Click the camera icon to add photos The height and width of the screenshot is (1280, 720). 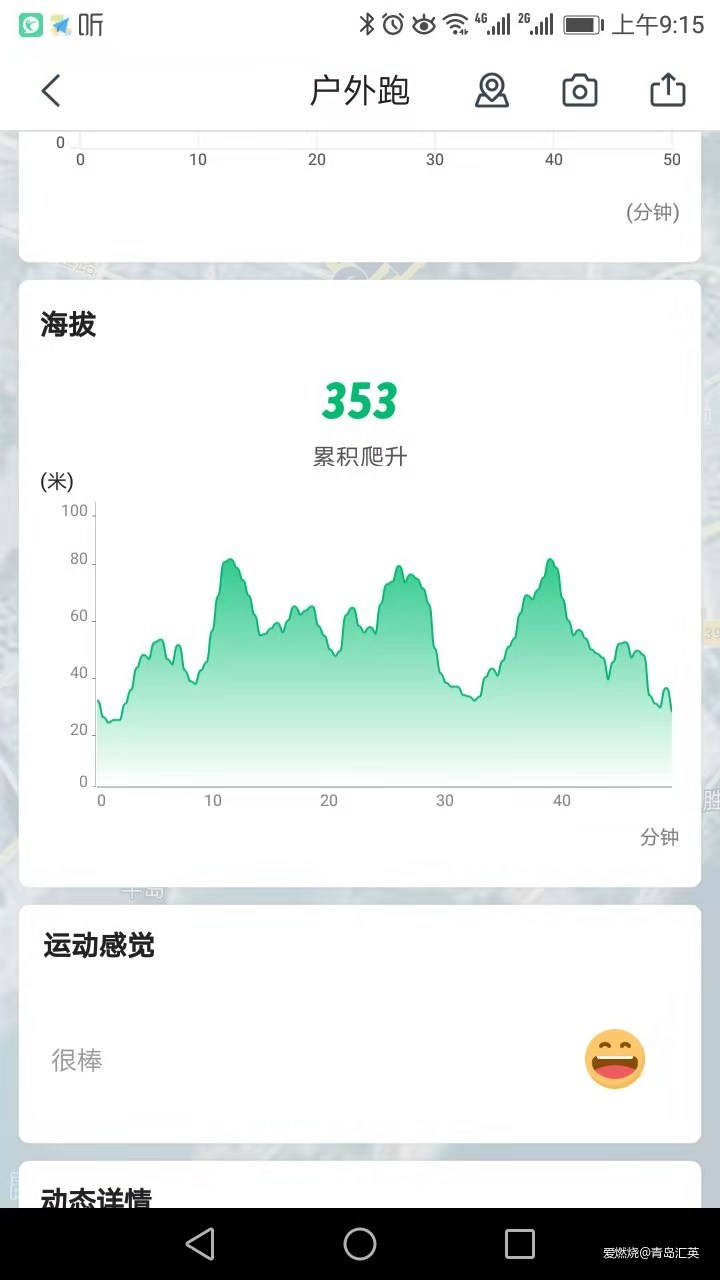pyautogui.click(x=580, y=90)
